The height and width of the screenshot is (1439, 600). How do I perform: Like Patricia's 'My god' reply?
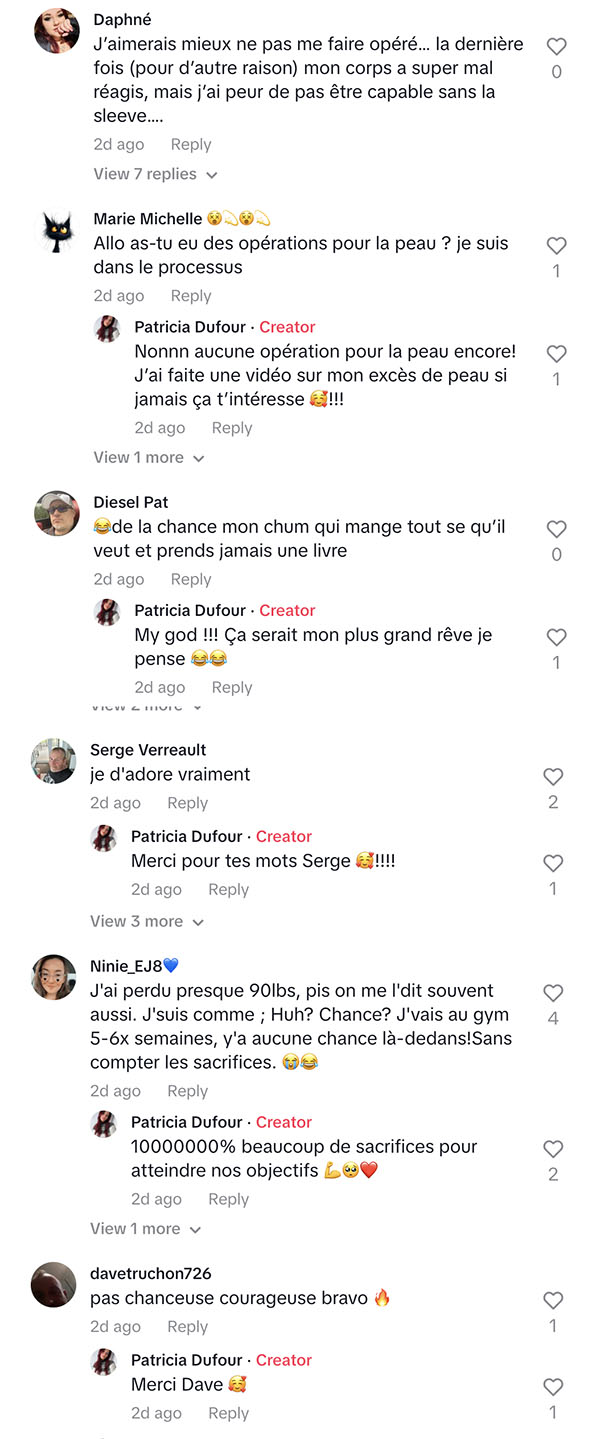[x=556, y=638]
